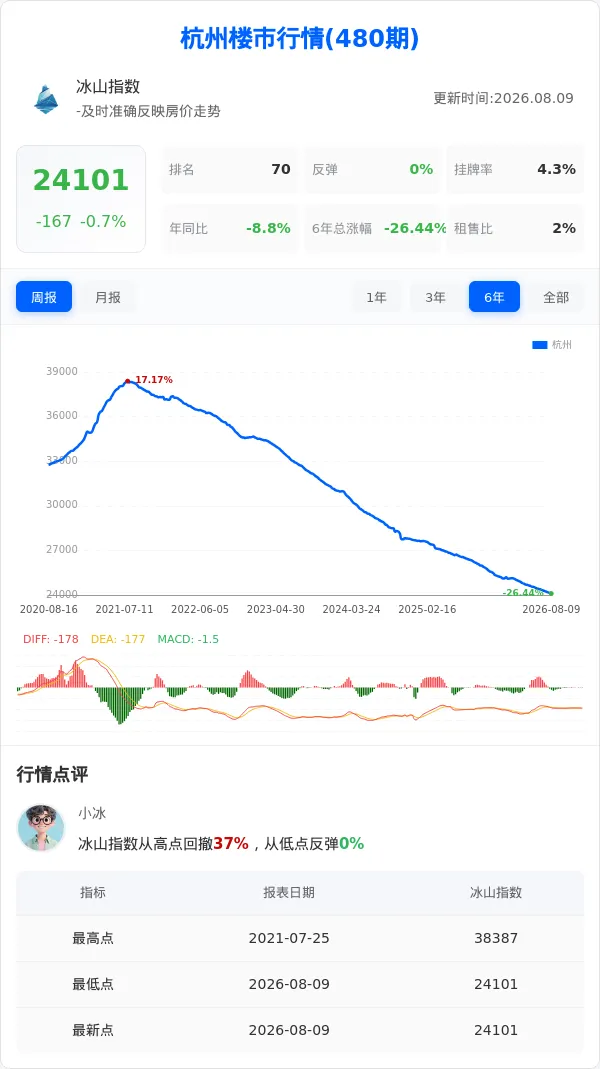Toggle the 杭州 legend series on chart
The height and width of the screenshot is (1069, 600).
[552, 345]
